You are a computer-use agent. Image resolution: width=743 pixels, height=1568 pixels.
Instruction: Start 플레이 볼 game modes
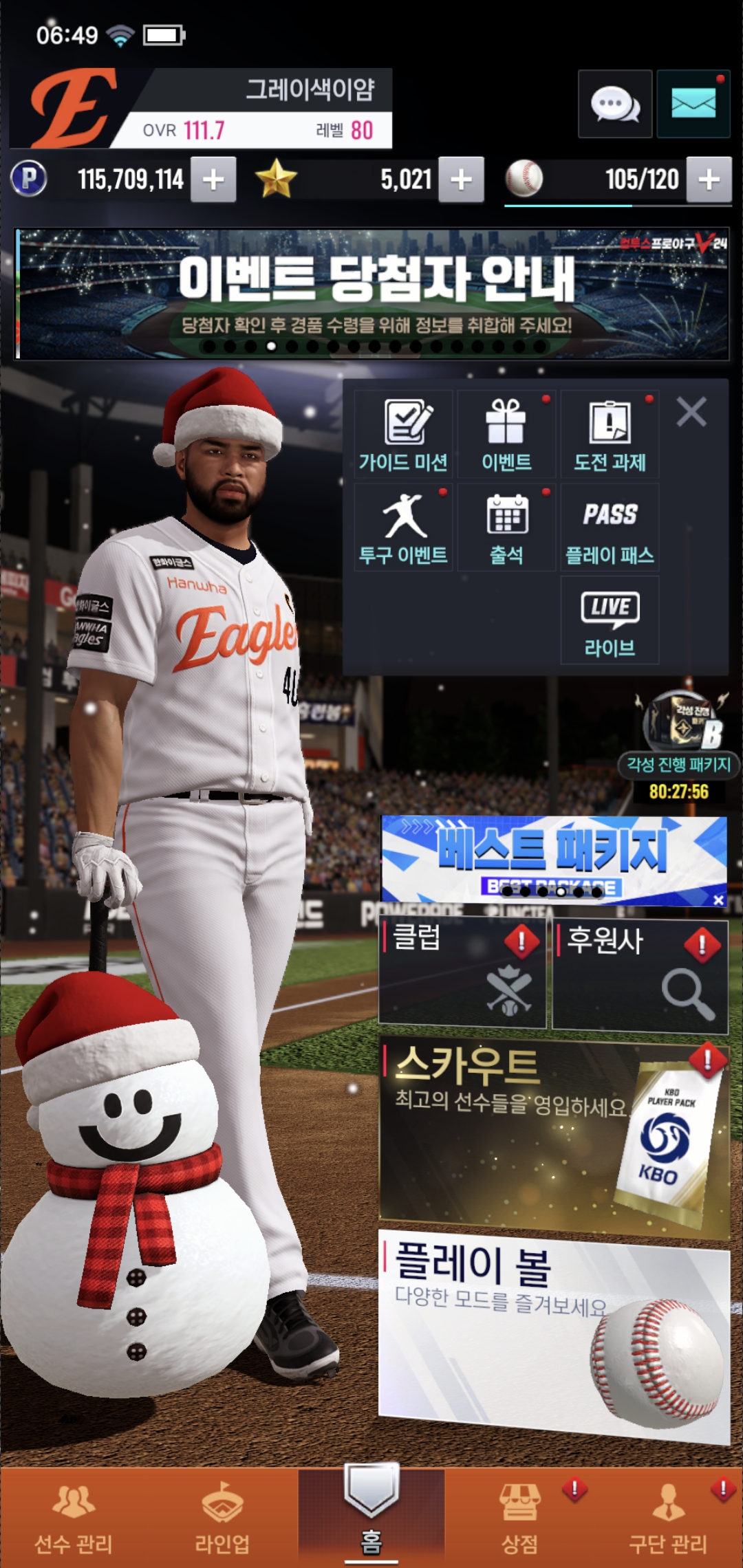point(554,1334)
